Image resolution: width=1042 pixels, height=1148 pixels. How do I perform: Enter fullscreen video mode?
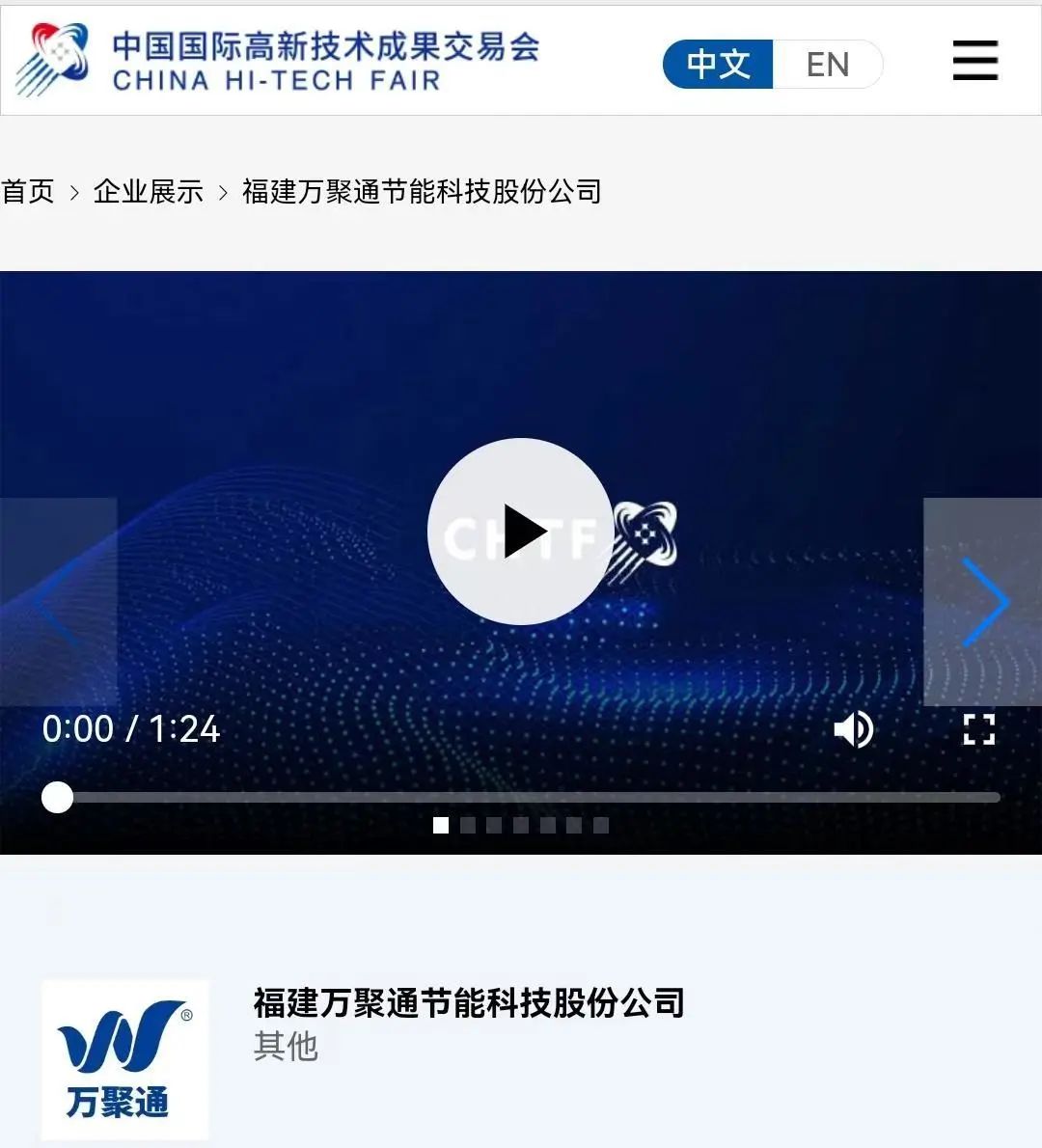[978, 729]
